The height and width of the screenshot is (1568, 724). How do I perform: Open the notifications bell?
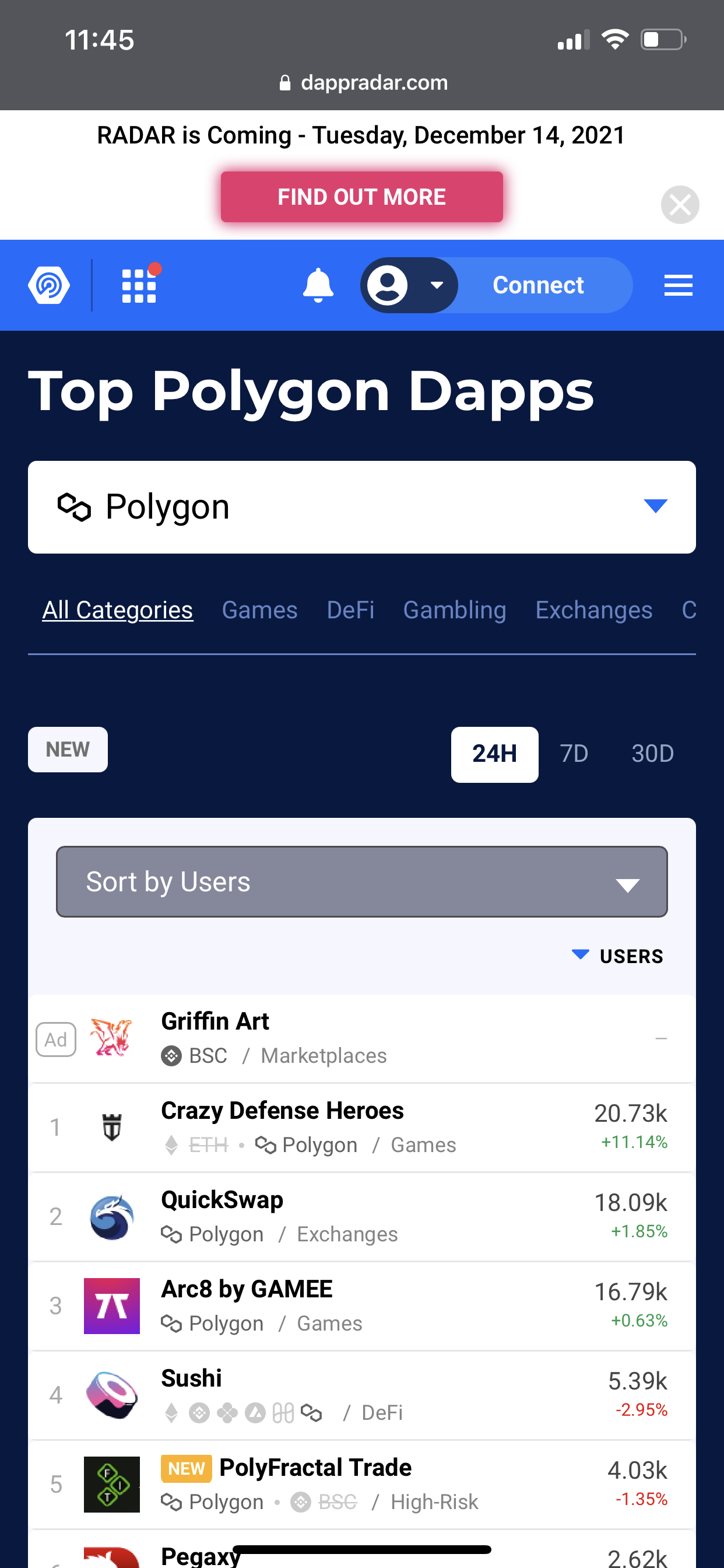point(318,285)
